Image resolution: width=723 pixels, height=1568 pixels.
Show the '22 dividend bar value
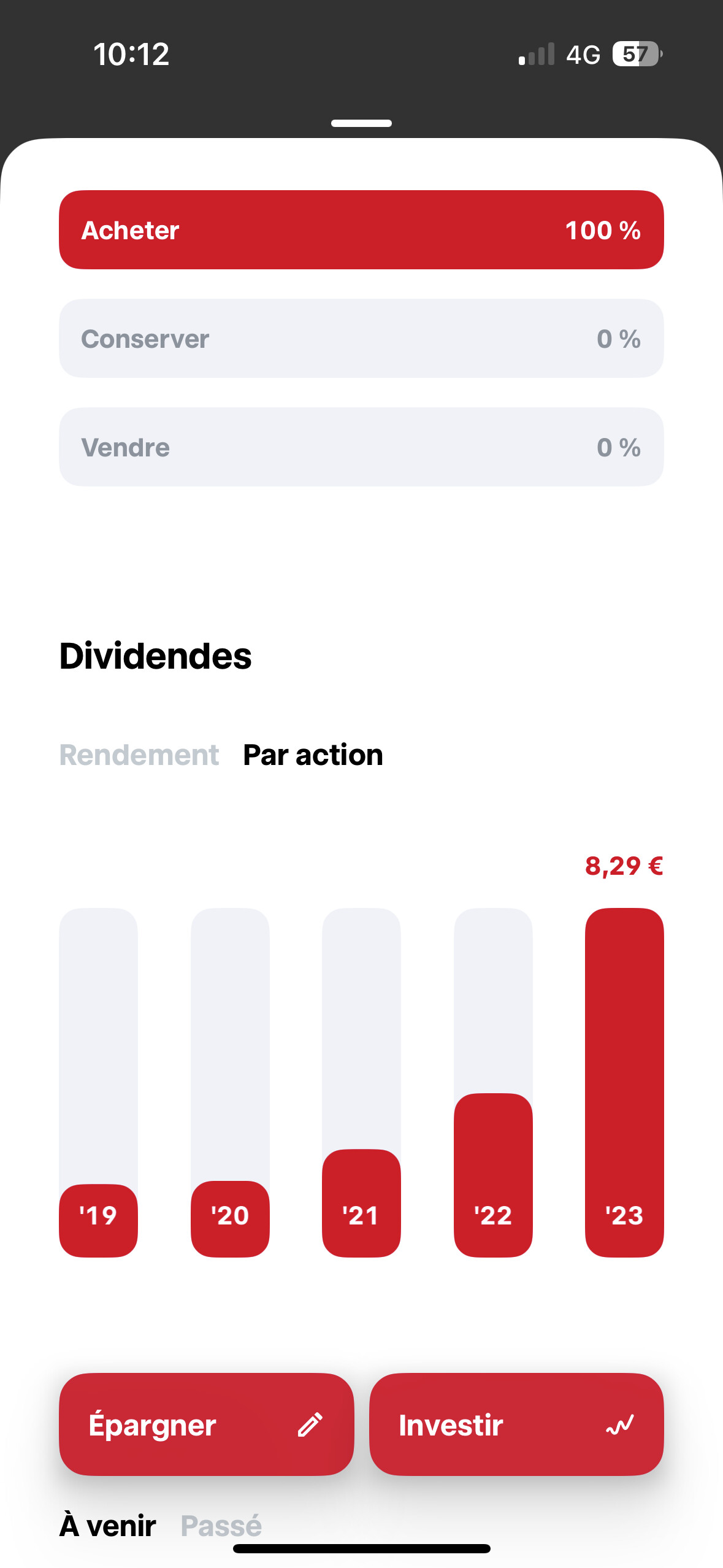tap(493, 1082)
